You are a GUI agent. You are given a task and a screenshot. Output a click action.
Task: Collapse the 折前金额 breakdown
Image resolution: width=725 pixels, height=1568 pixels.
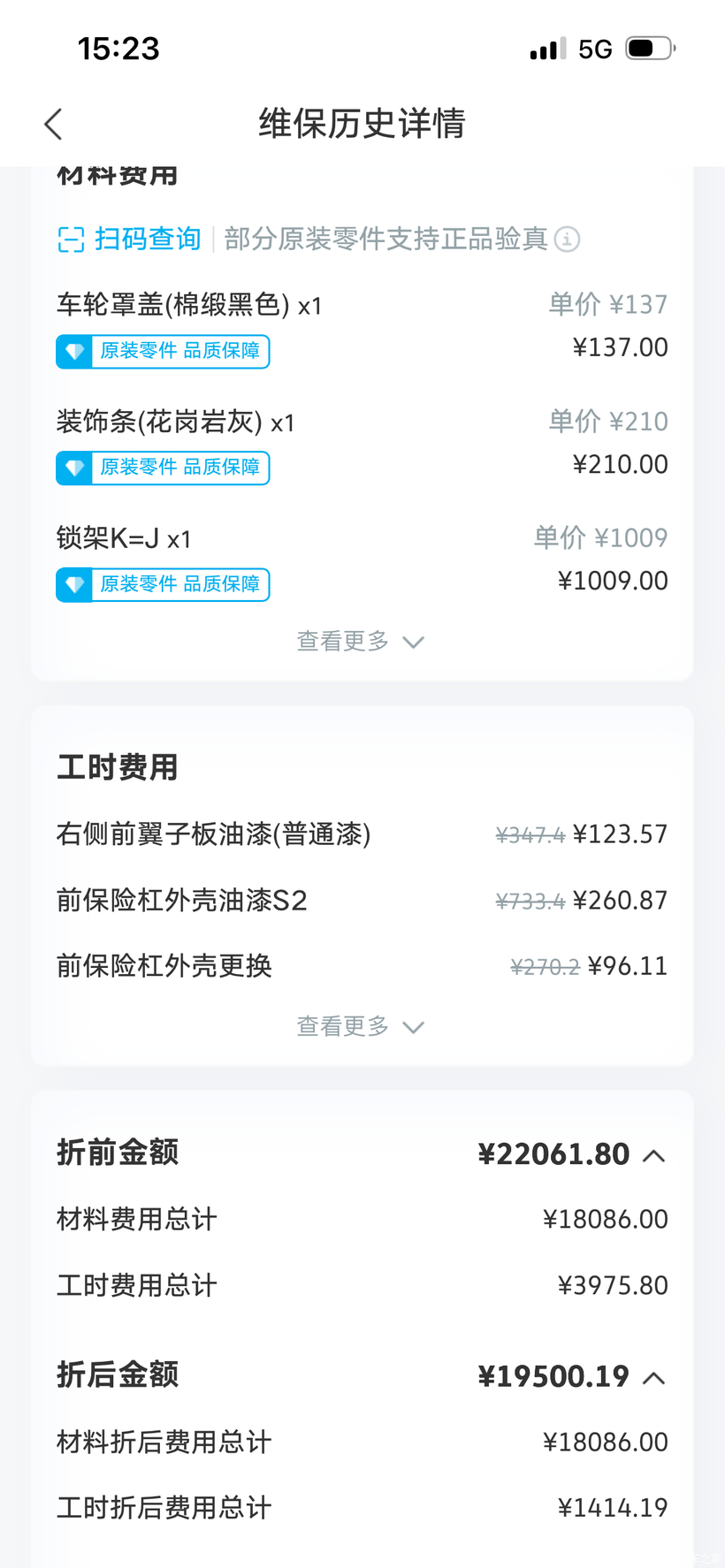653,1155
